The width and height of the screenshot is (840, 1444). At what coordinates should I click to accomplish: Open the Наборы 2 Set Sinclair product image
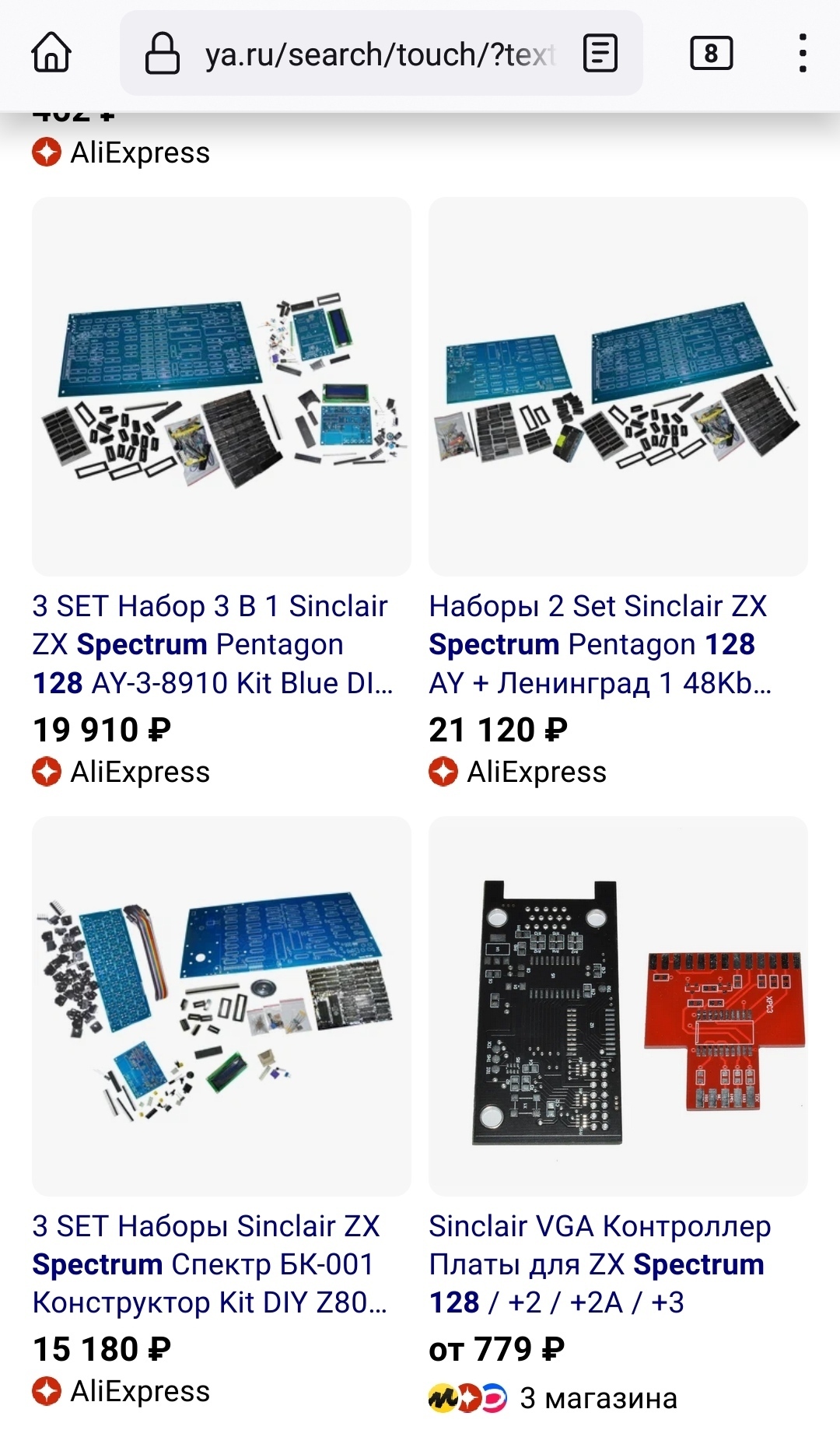tap(618, 387)
